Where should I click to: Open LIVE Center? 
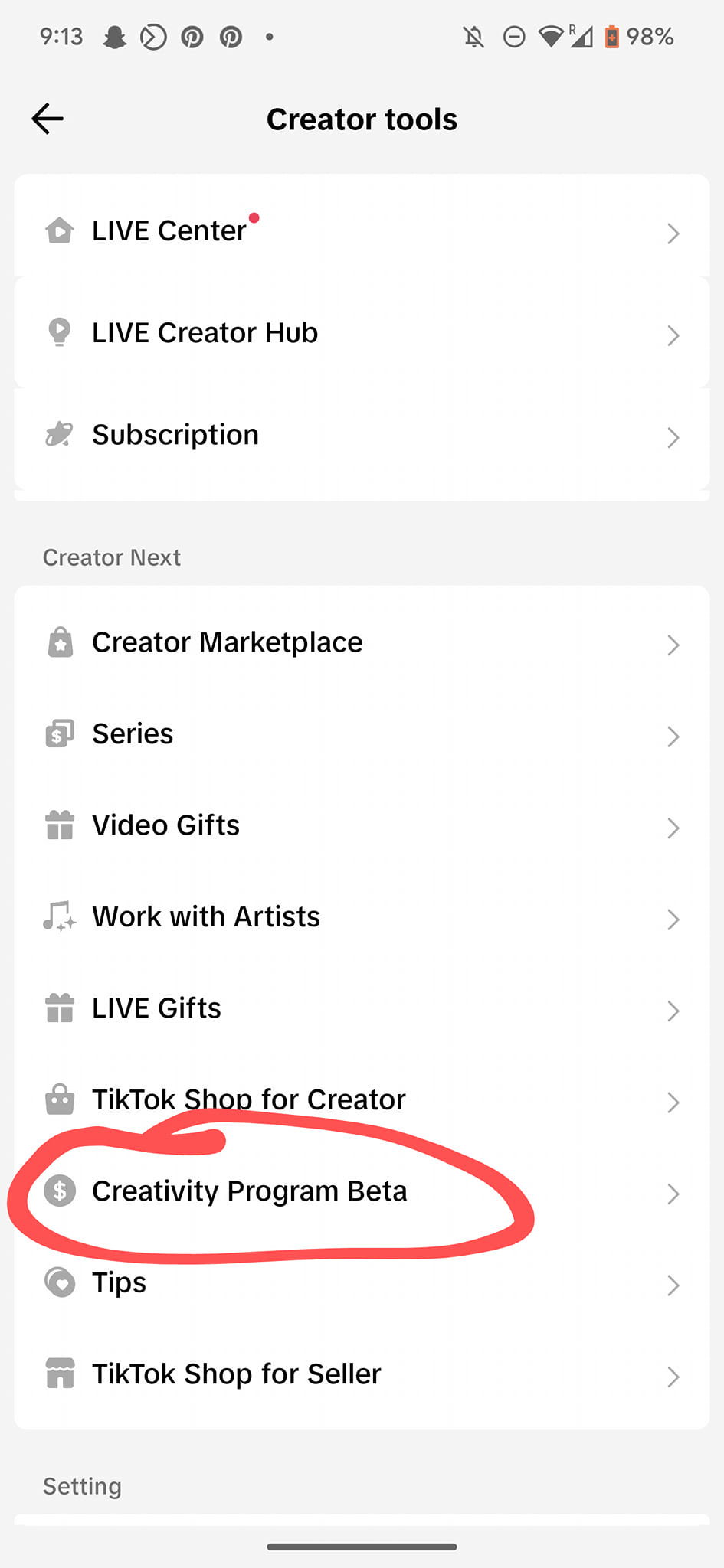coord(360,231)
